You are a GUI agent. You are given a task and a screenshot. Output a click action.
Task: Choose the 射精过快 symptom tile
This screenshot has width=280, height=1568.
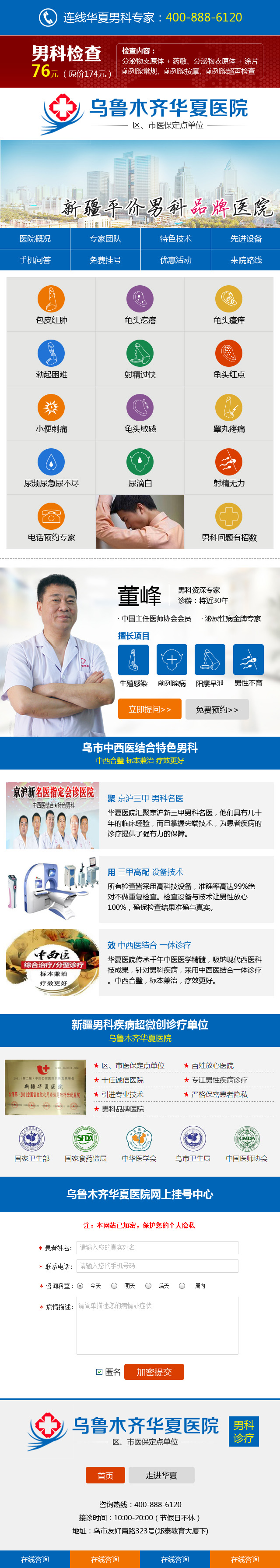(140, 359)
